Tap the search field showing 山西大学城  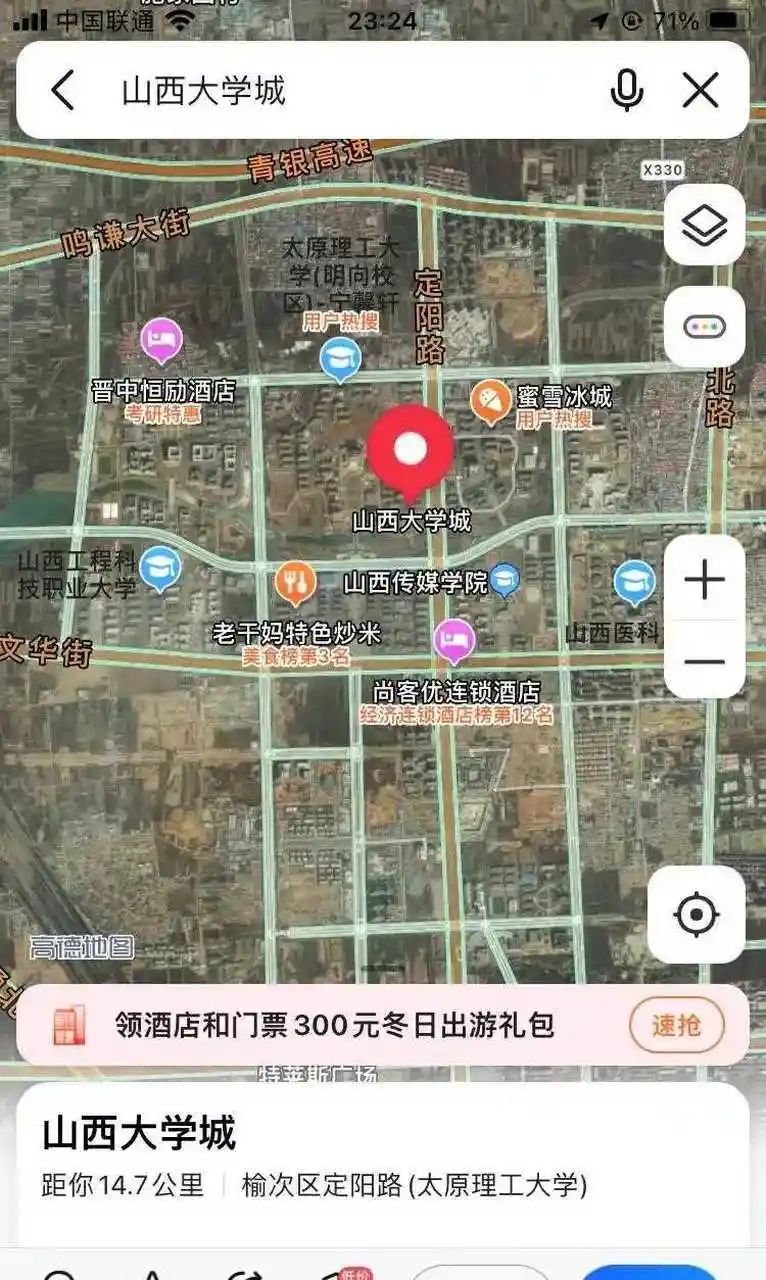click(x=250, y=90)
